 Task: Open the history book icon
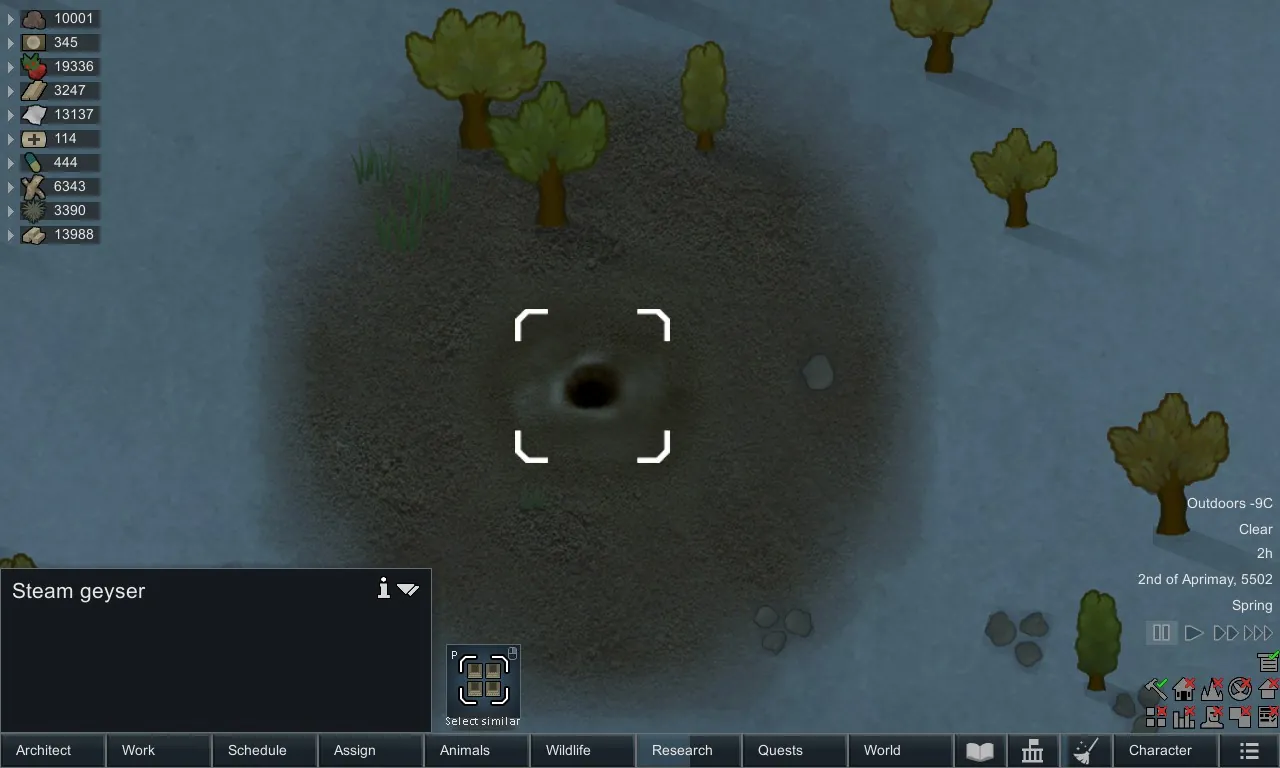click(x=979, y=751)
